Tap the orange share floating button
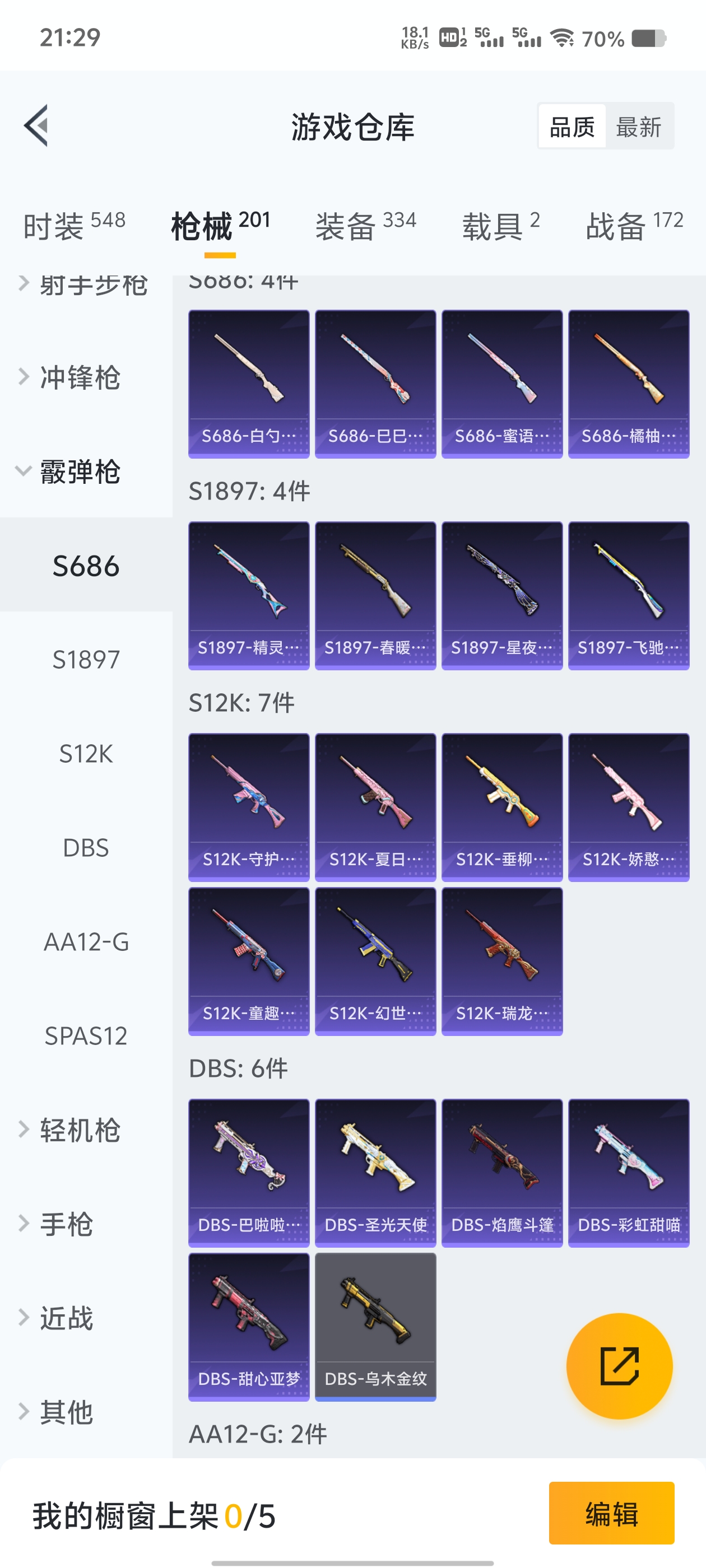 tap(619, 1366)
